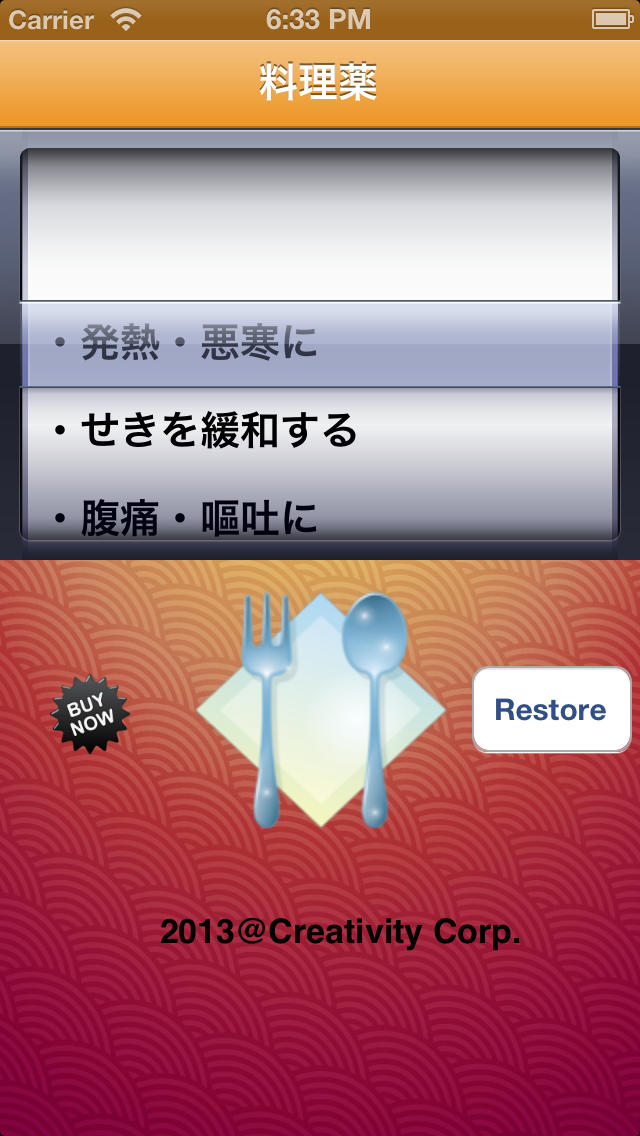The height and width of the screenshot is (1136, 640).
Task: Tap the BUY NOW badge
Action: pos(90,714)
